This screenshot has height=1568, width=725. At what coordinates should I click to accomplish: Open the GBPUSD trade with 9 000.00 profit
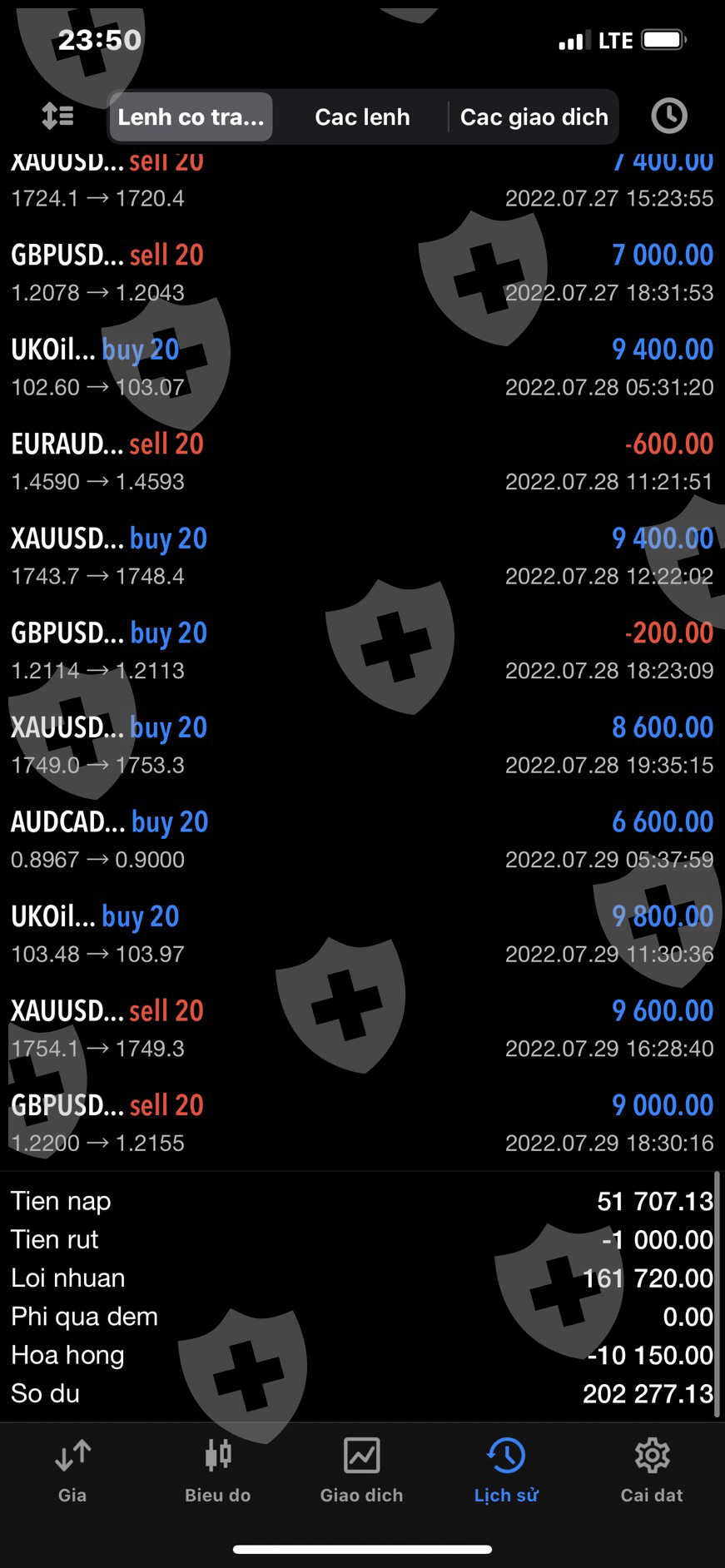tap(362, 1123)
